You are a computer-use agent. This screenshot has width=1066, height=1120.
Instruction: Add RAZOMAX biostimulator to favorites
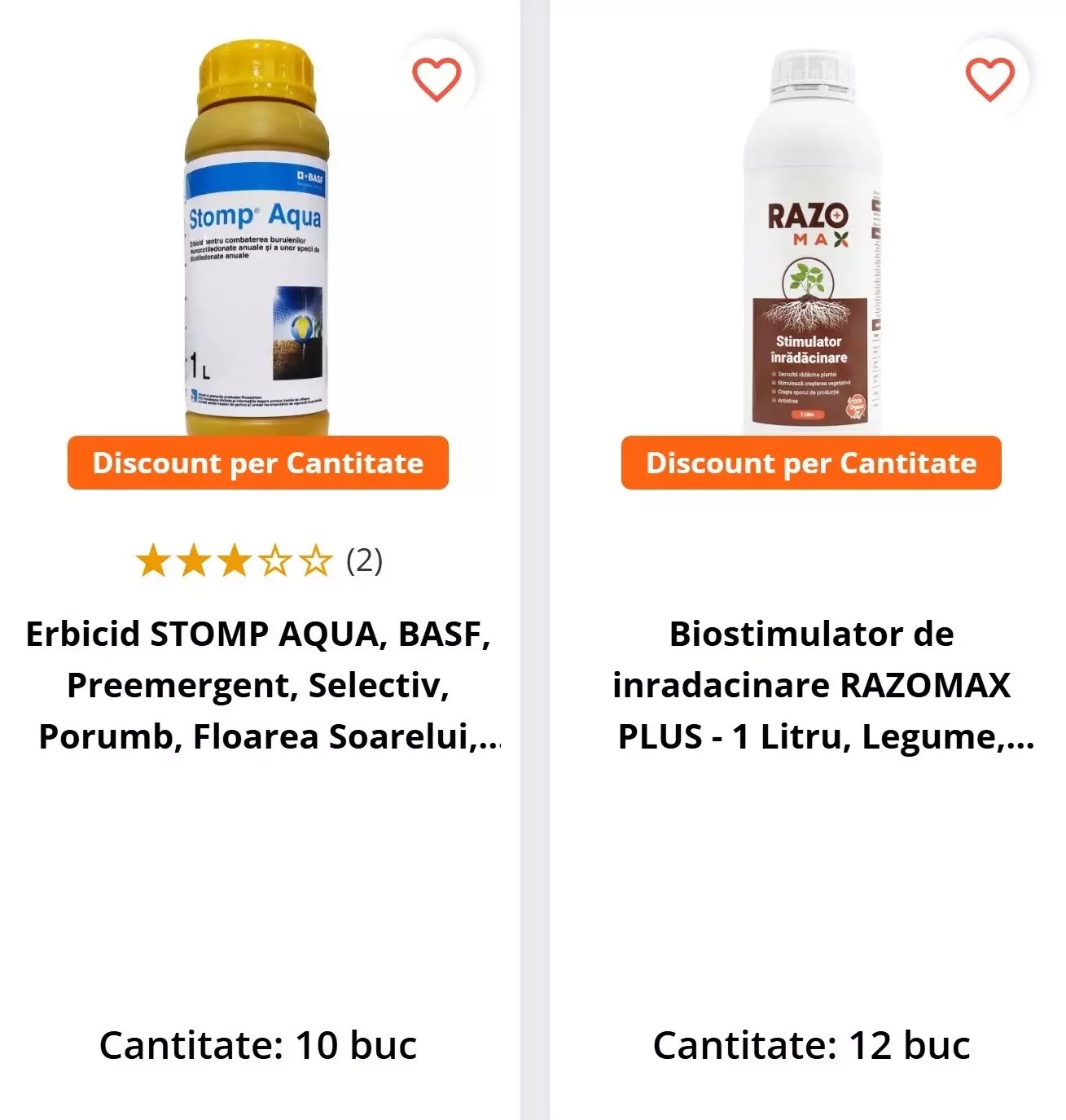pyautogui.click(x=989, y=79)
